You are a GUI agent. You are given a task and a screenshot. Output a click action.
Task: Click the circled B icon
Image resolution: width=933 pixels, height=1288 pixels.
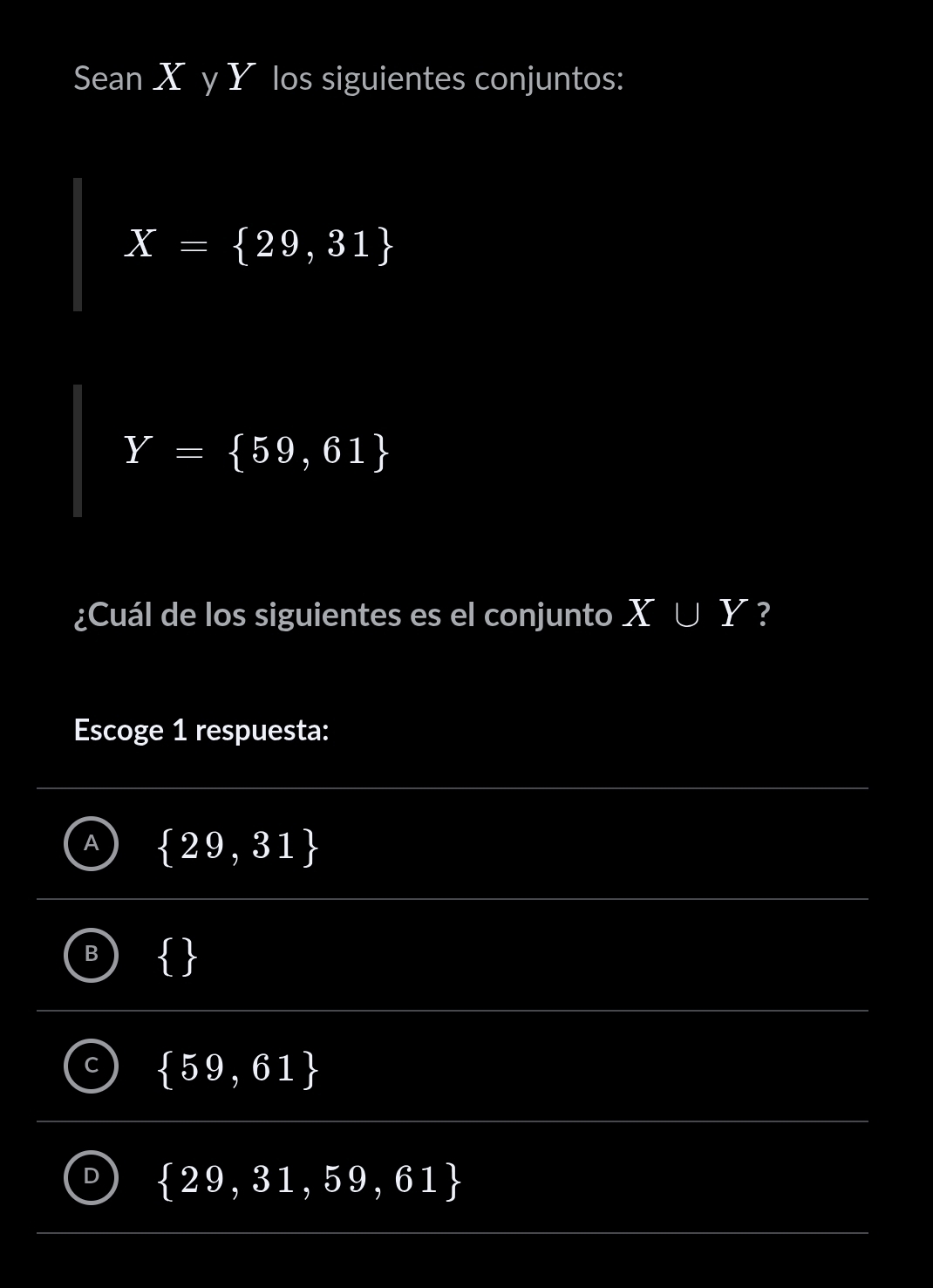(x=92, y=955)
